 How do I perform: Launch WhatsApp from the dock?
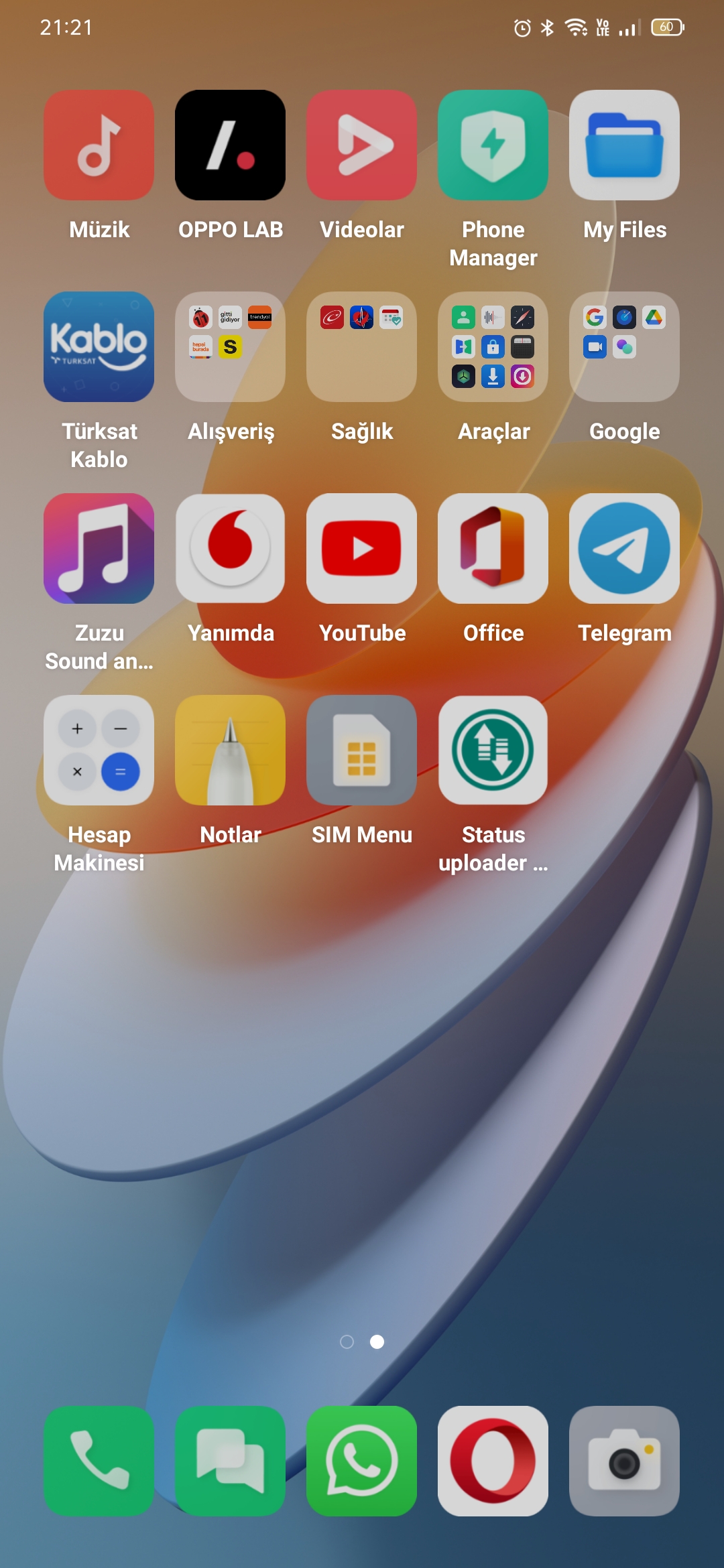coord(362,1461)
